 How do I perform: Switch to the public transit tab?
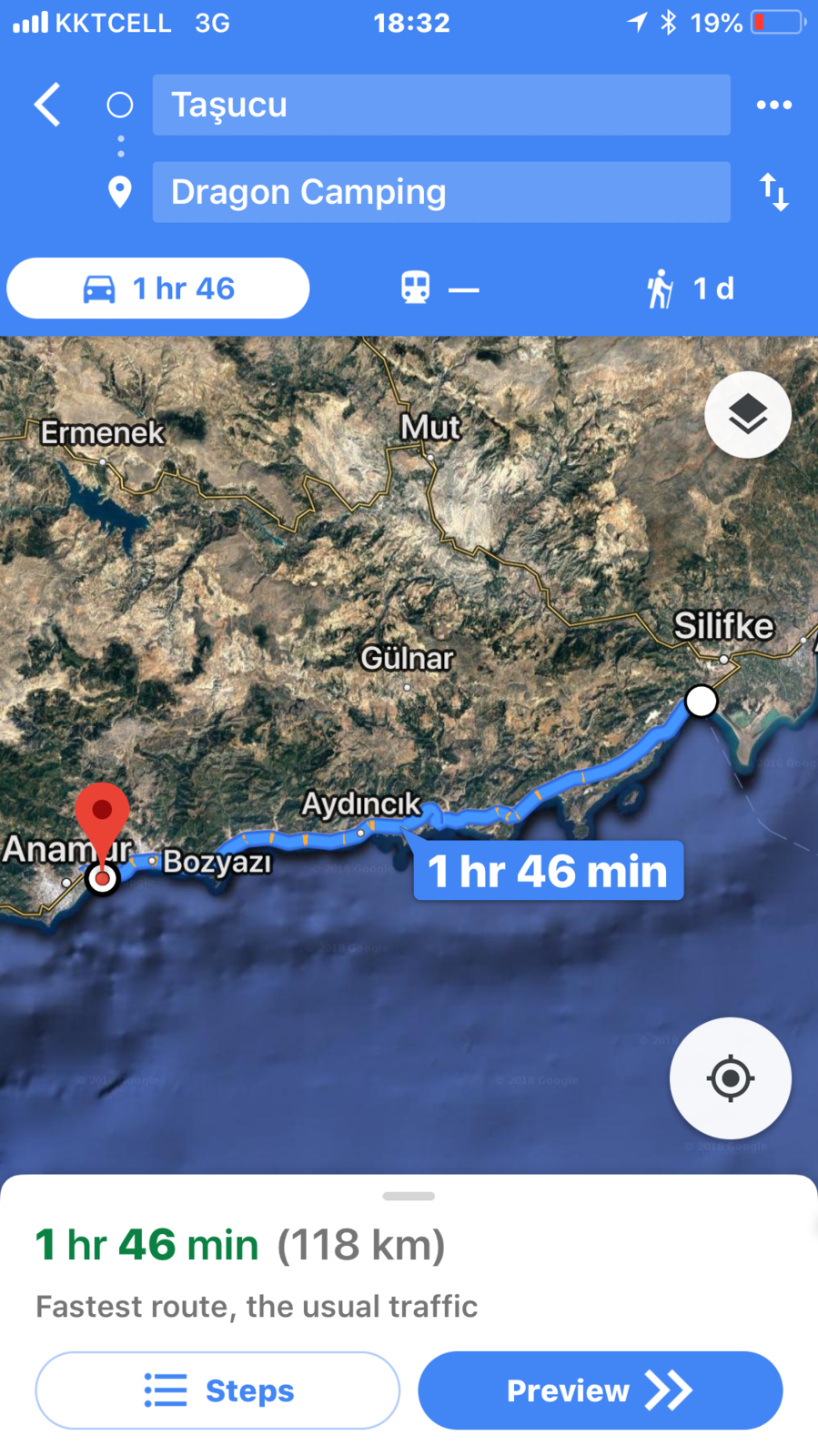pyautogui.click(x=439, y=288)
